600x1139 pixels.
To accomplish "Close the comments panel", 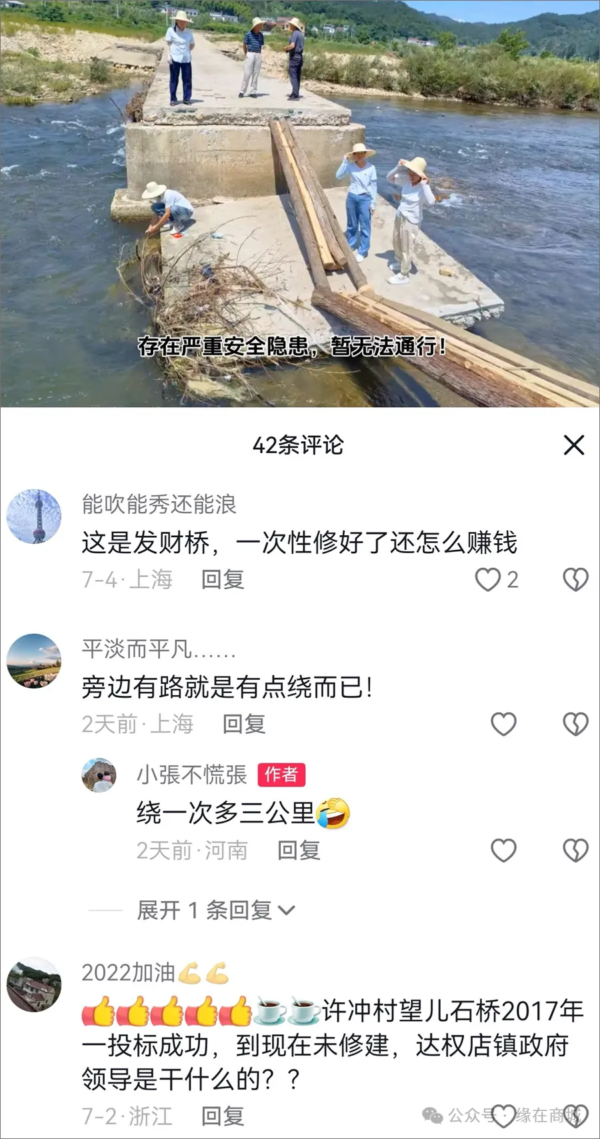I will 574,445.
